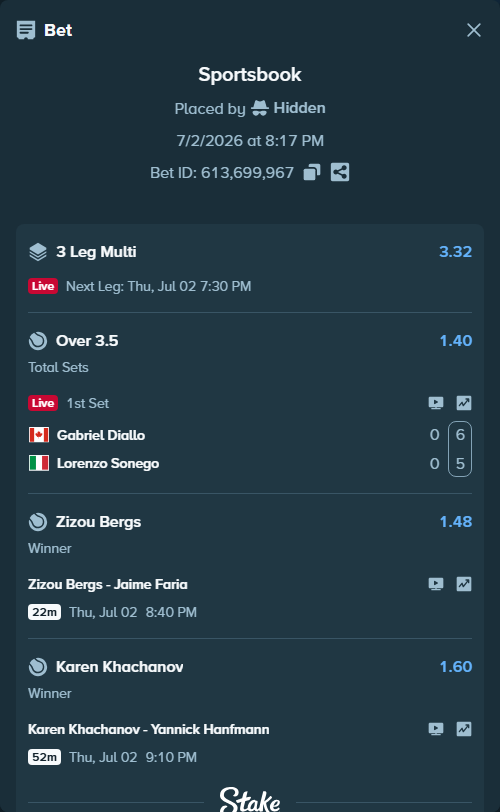This screenshot has width=500, height=812.
Task: Open stats chart for Bergs vs Faria
Action: [464, 584]
